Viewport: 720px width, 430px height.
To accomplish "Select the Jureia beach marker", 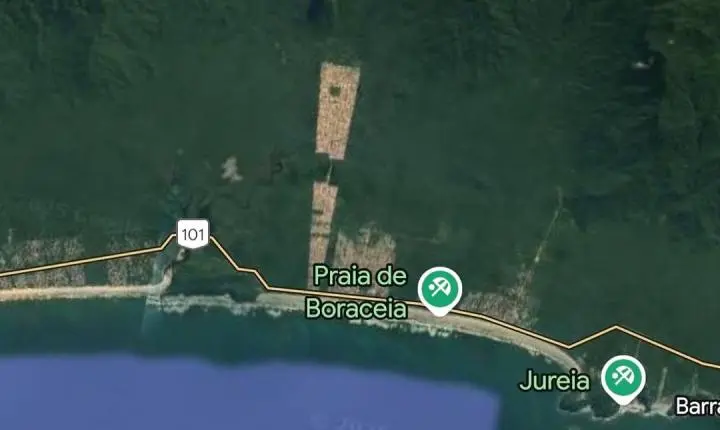I will pyautogui.click(x=623, y=378).
